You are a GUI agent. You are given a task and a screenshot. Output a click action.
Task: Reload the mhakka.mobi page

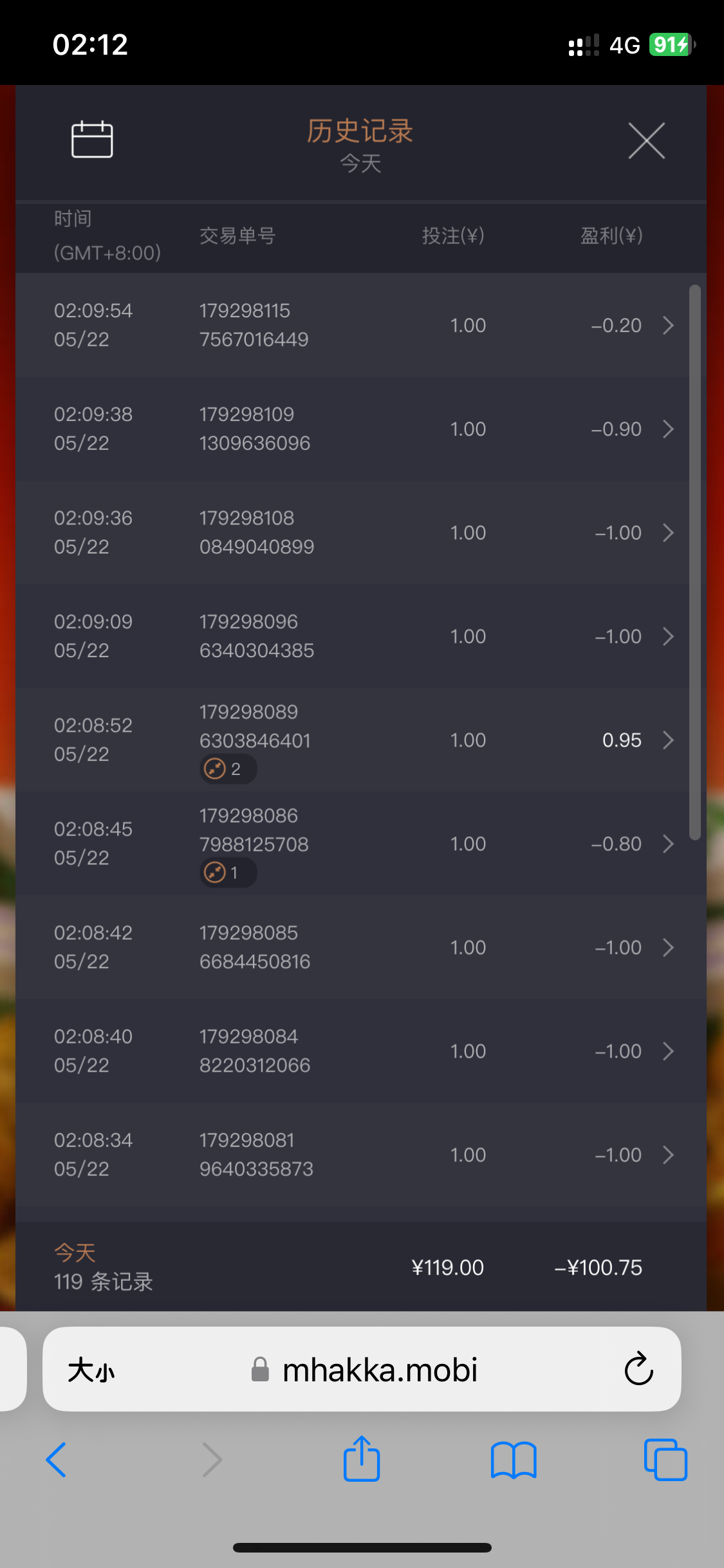pyautogui.click(x=638, y=1368)
